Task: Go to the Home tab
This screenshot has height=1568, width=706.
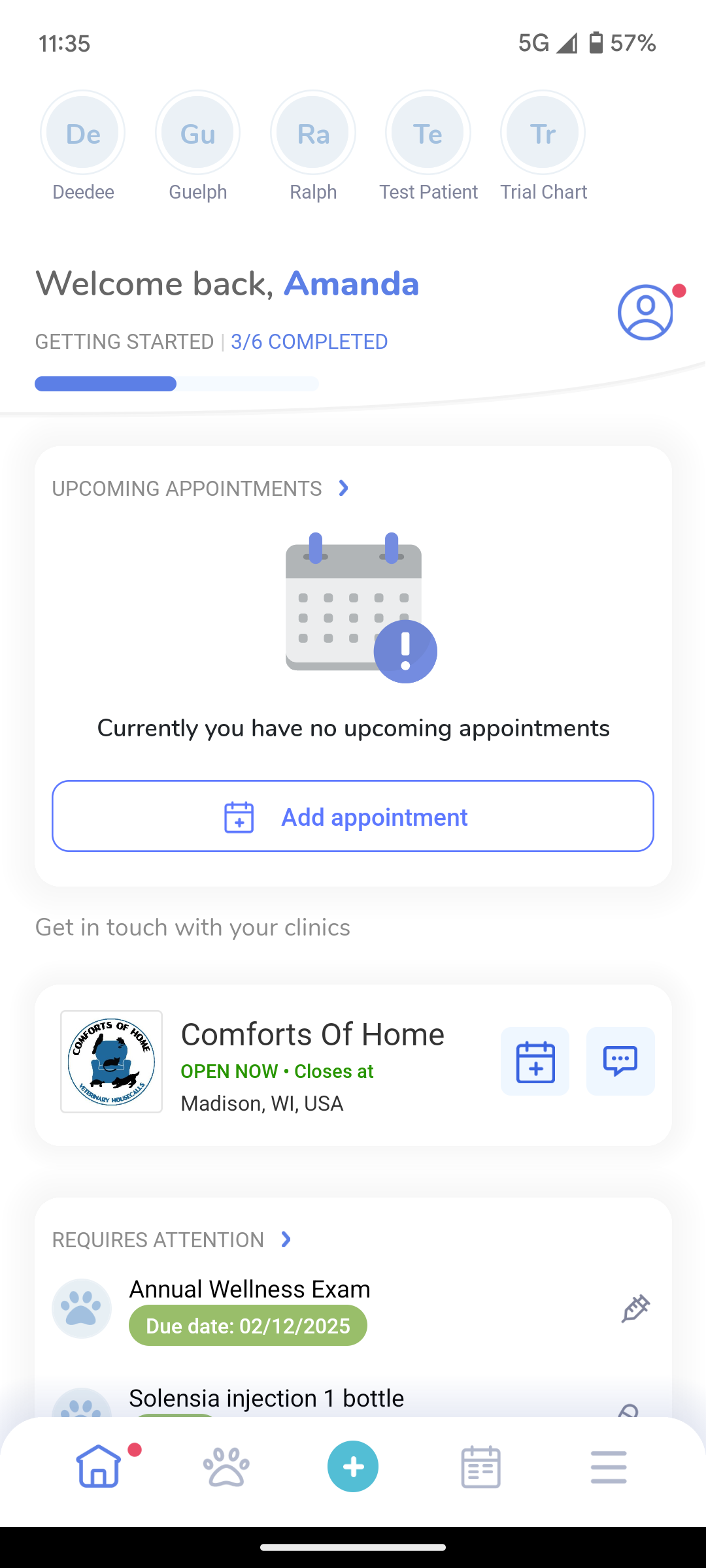Action: [x=99, y=1466]
